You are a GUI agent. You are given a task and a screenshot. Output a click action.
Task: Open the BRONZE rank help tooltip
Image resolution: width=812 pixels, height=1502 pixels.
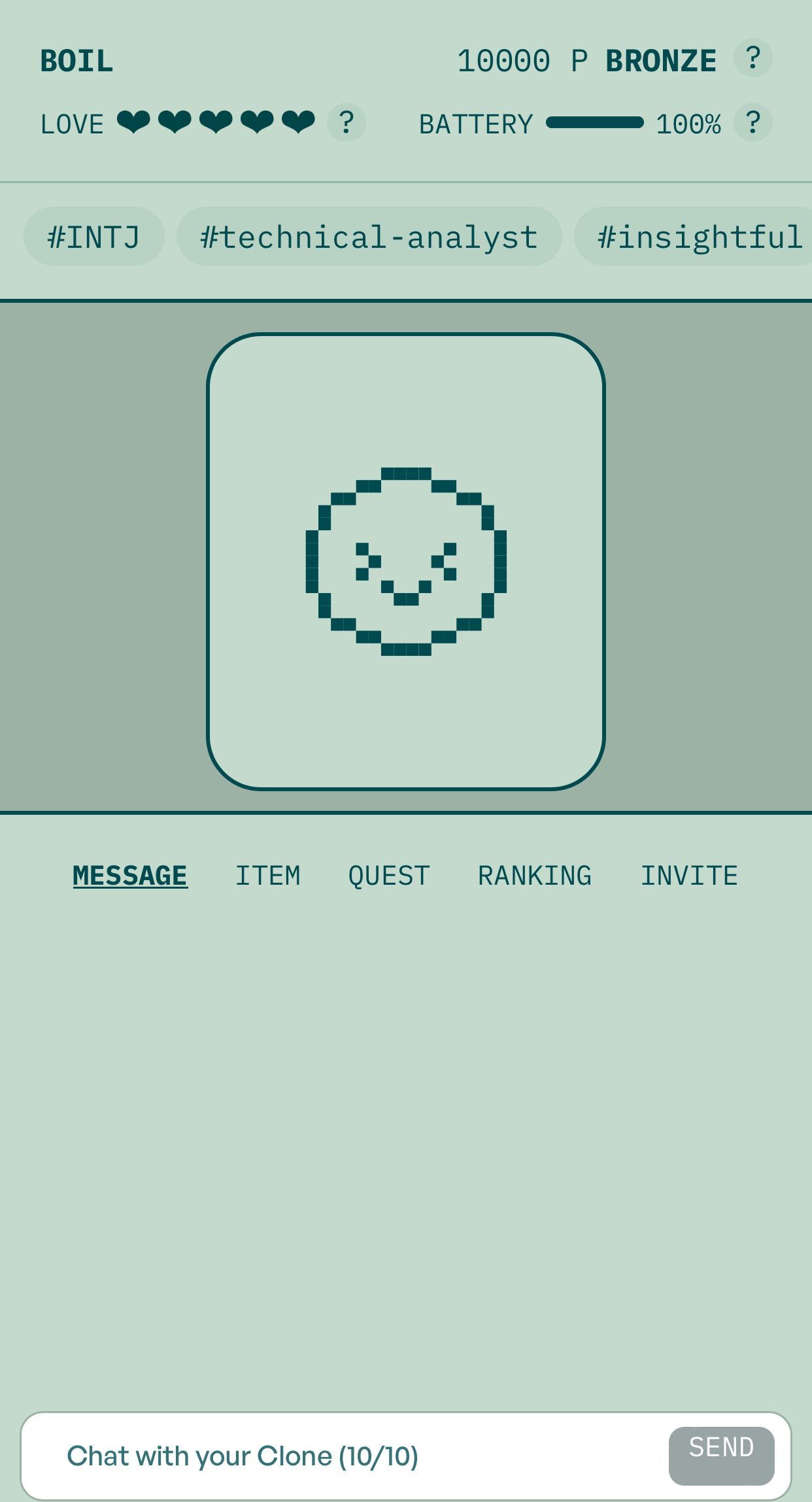753,59
